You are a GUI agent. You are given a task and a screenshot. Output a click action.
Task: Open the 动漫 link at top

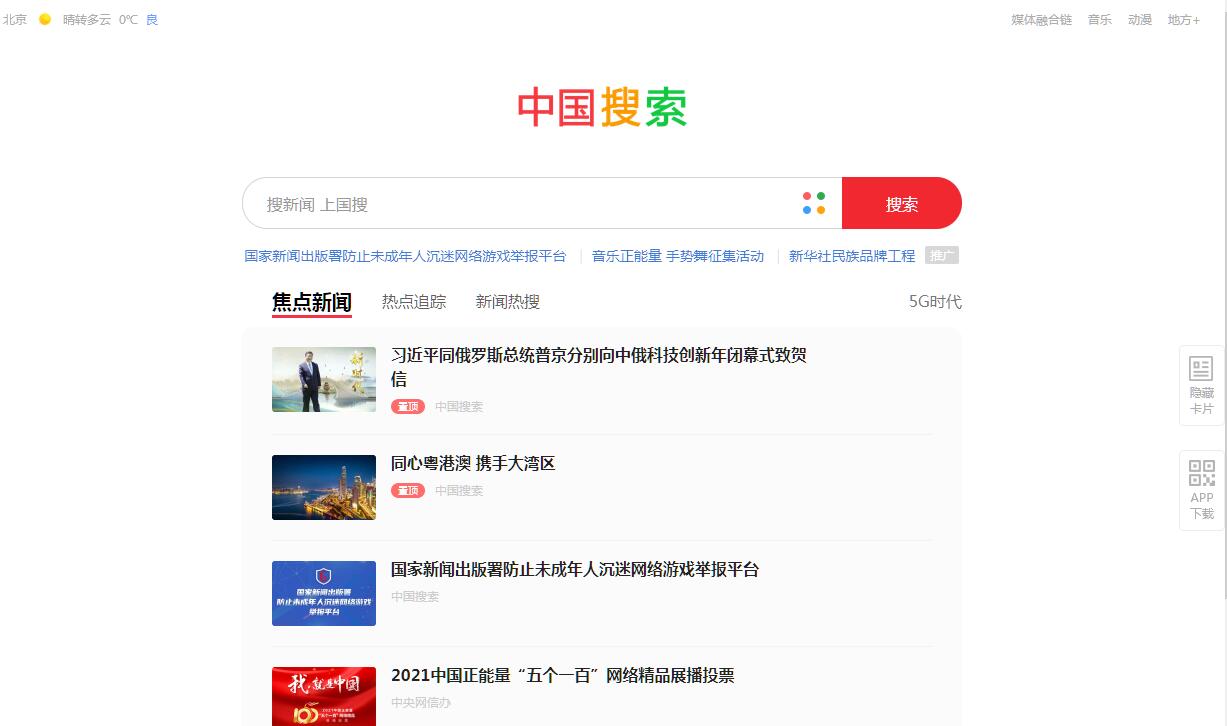1139,19
